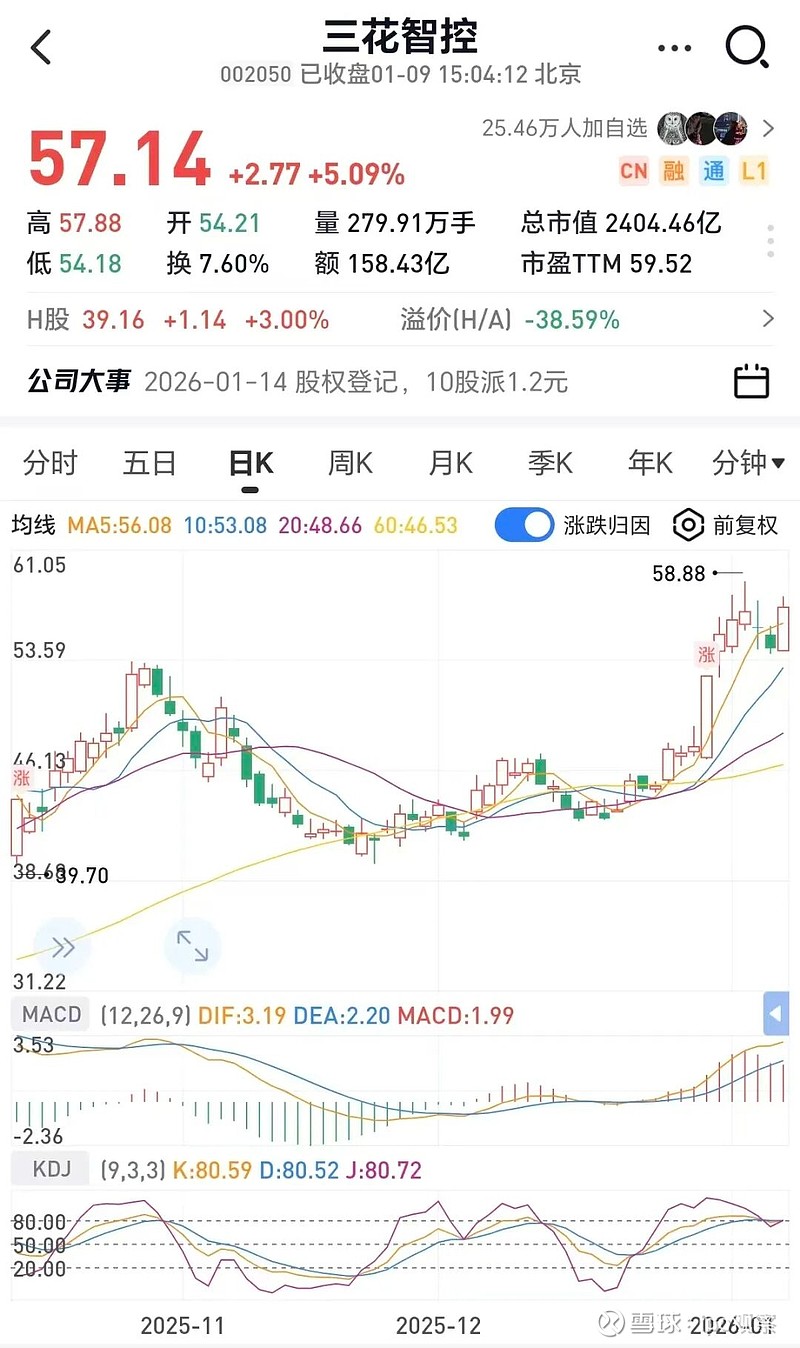
Task: Open the 分钟 minute-interval dropdown
Action: [x=748, y=463]
